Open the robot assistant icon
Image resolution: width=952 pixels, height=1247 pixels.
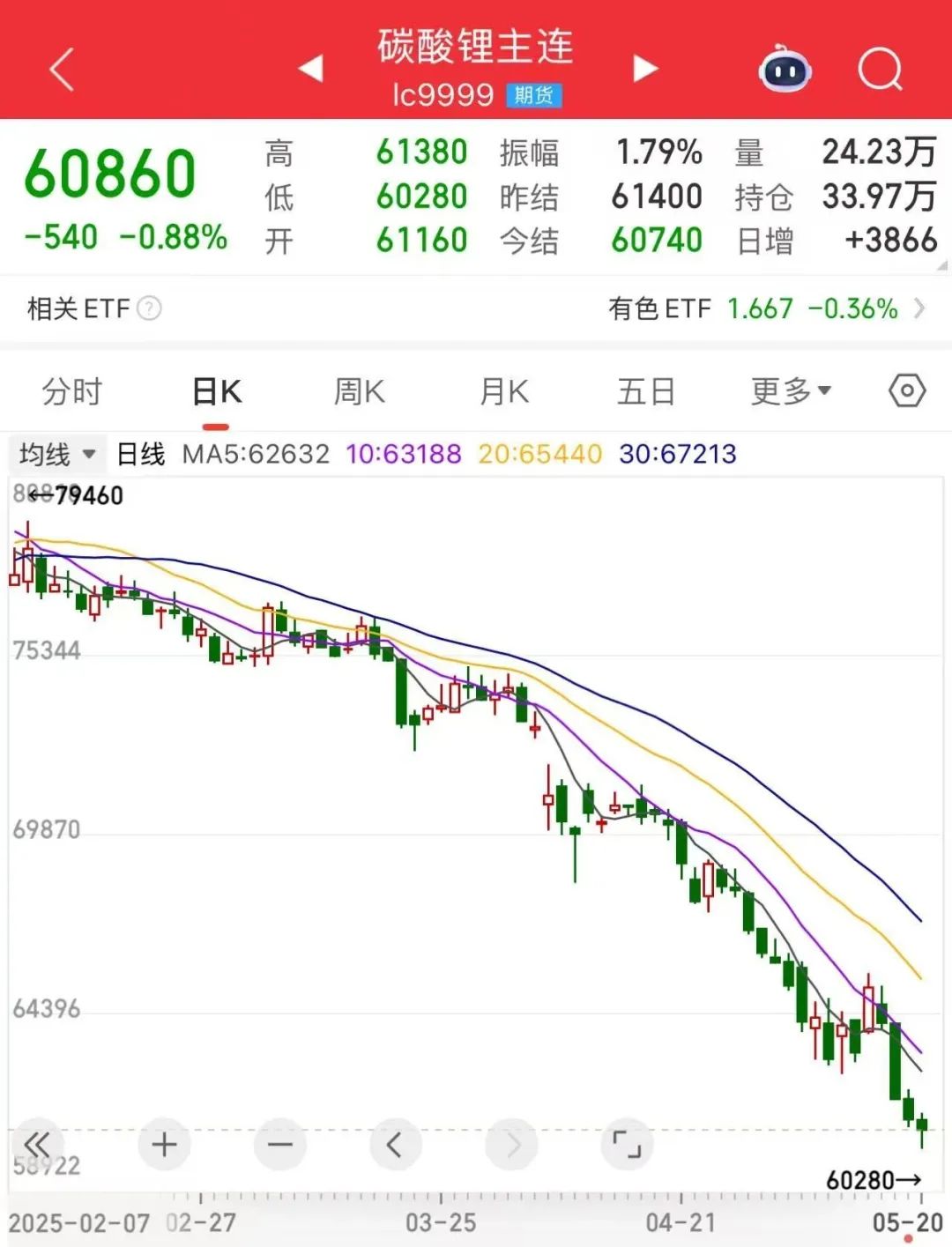coord(785,69)
